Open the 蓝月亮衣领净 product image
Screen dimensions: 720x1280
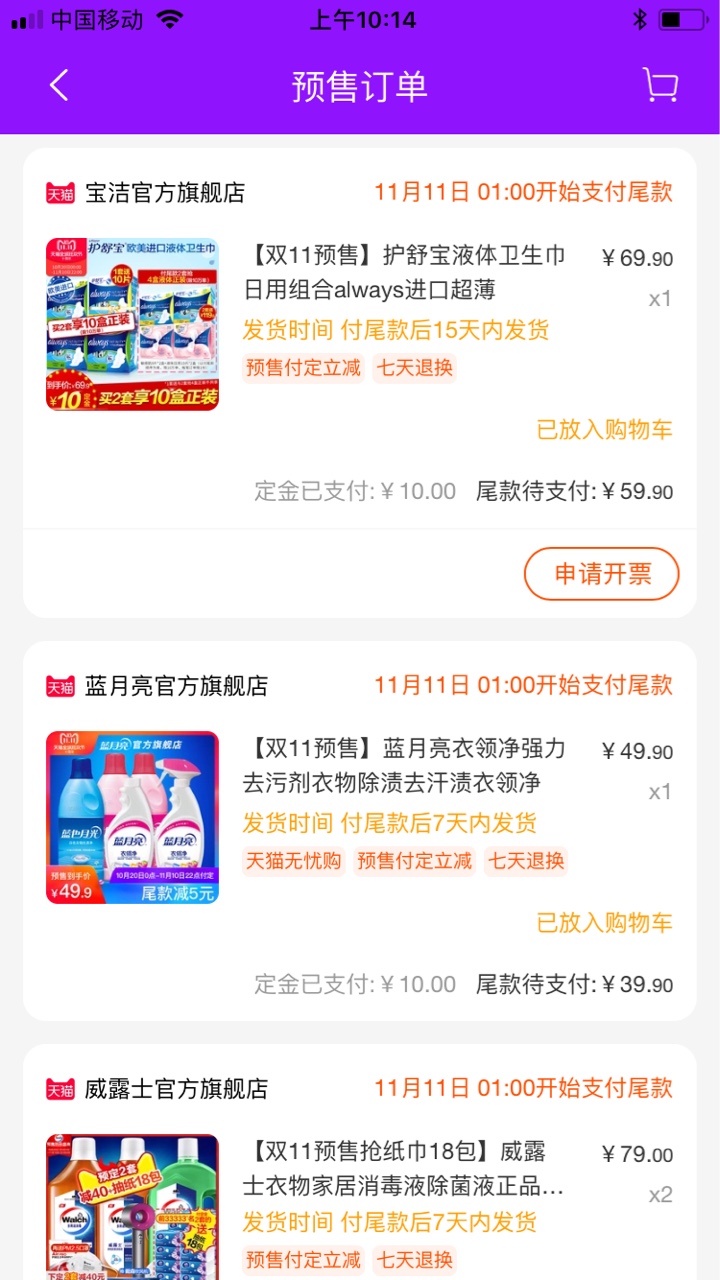[x=132, y=817]
